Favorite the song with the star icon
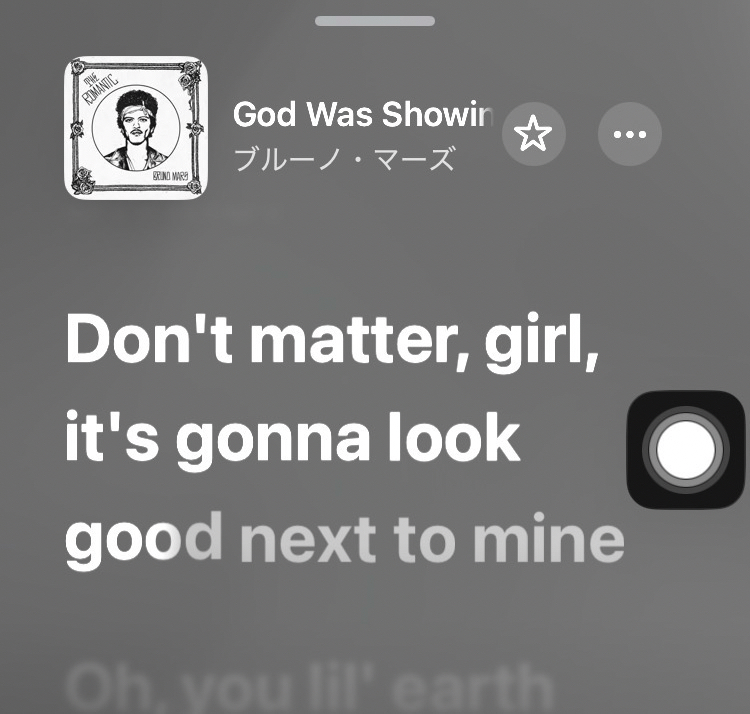The image size is (750, 714). point(533,134)
